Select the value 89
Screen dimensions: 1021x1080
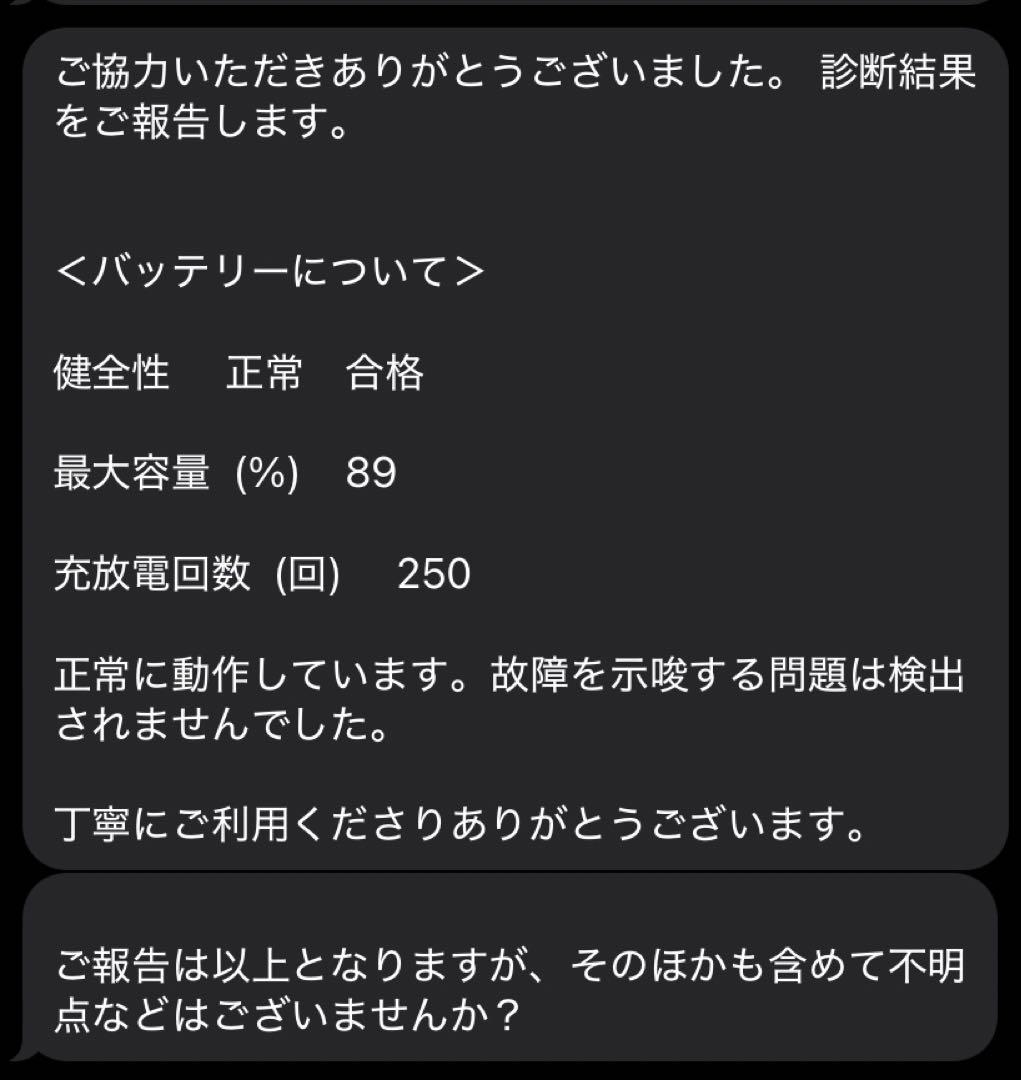click(x=371, y=475)
